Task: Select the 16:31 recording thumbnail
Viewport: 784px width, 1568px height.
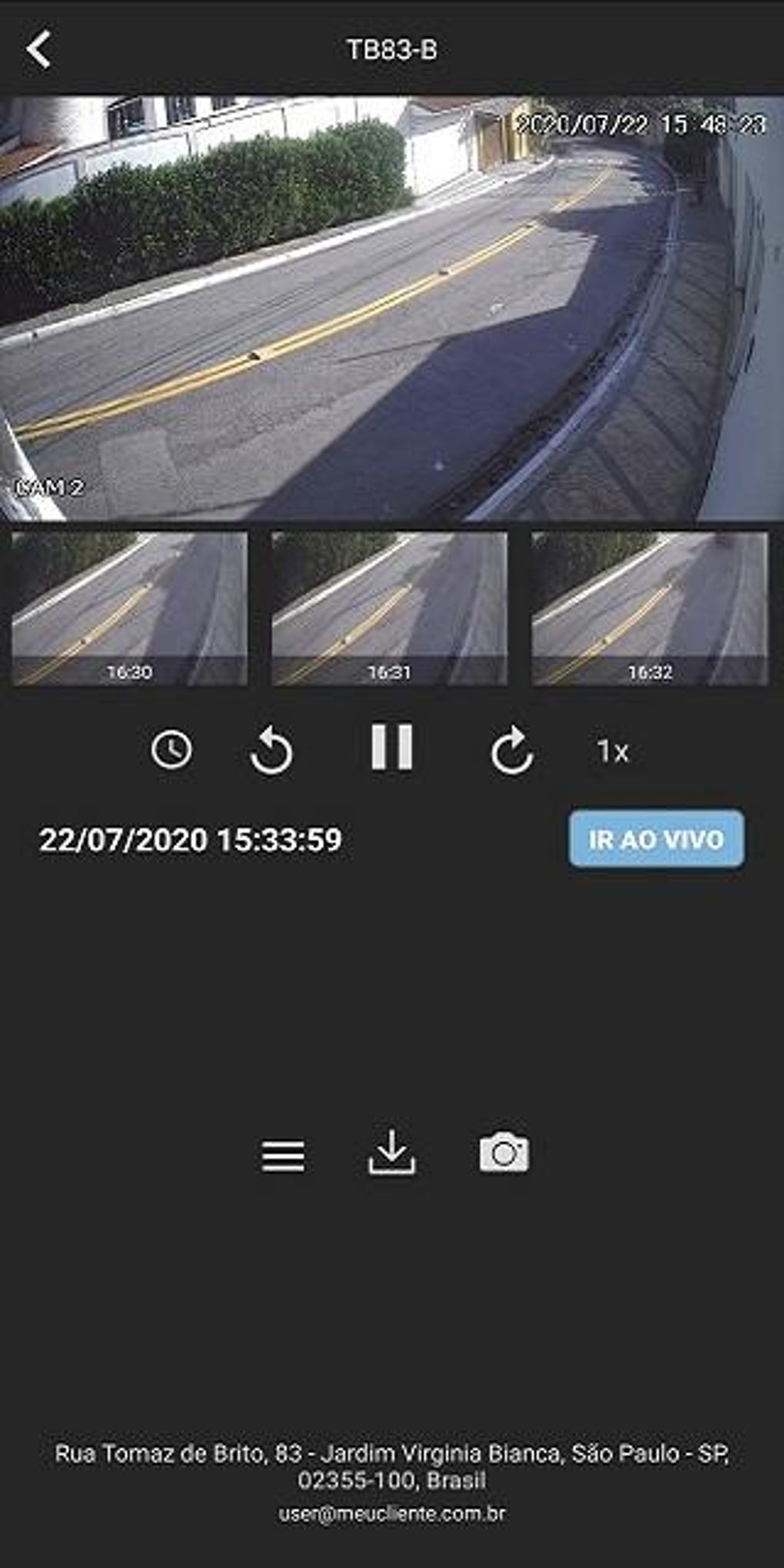Action: pyautogui.click(x=391, y=607)
